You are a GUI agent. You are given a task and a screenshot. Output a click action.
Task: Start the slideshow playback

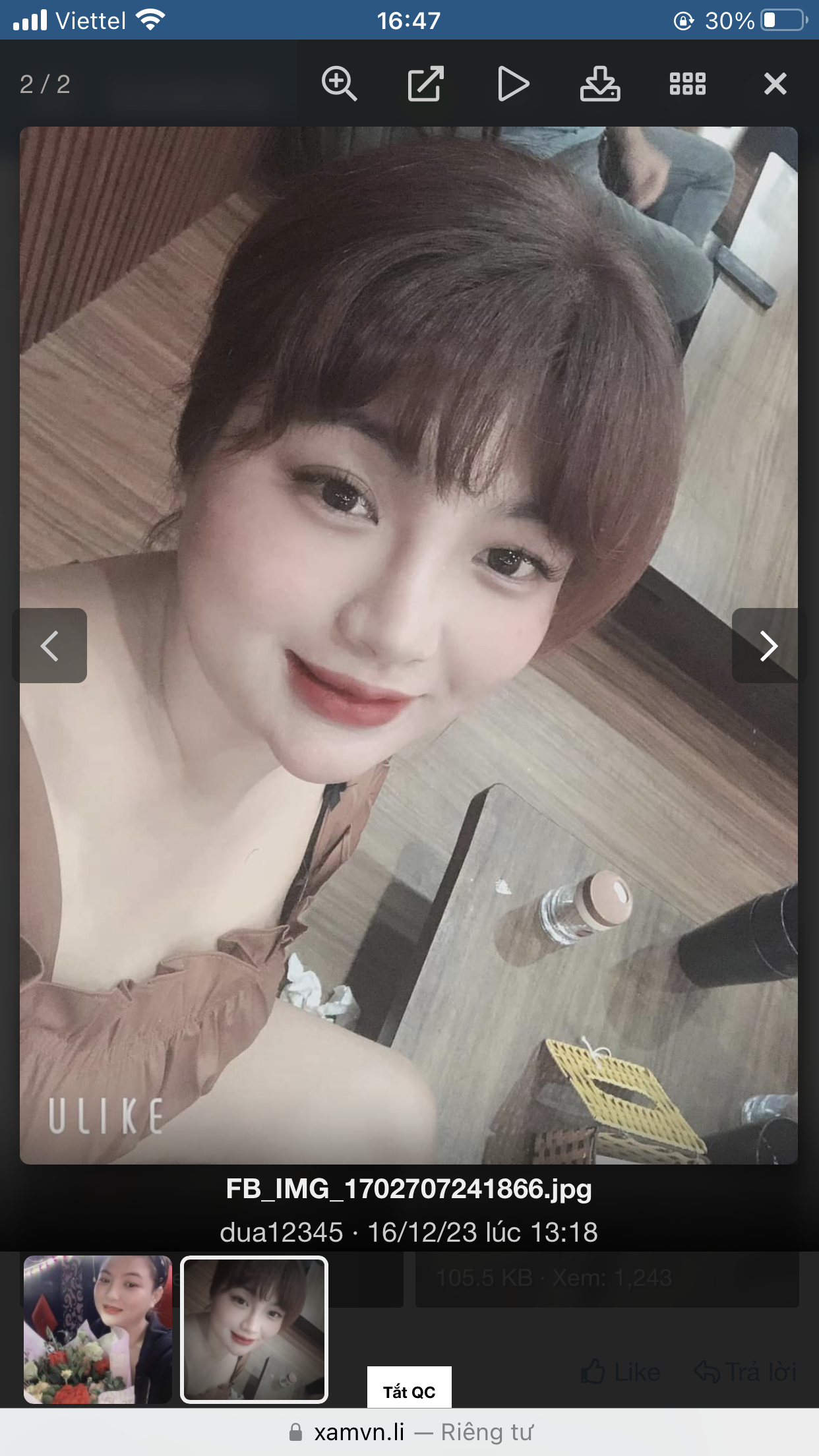point(513,84)
